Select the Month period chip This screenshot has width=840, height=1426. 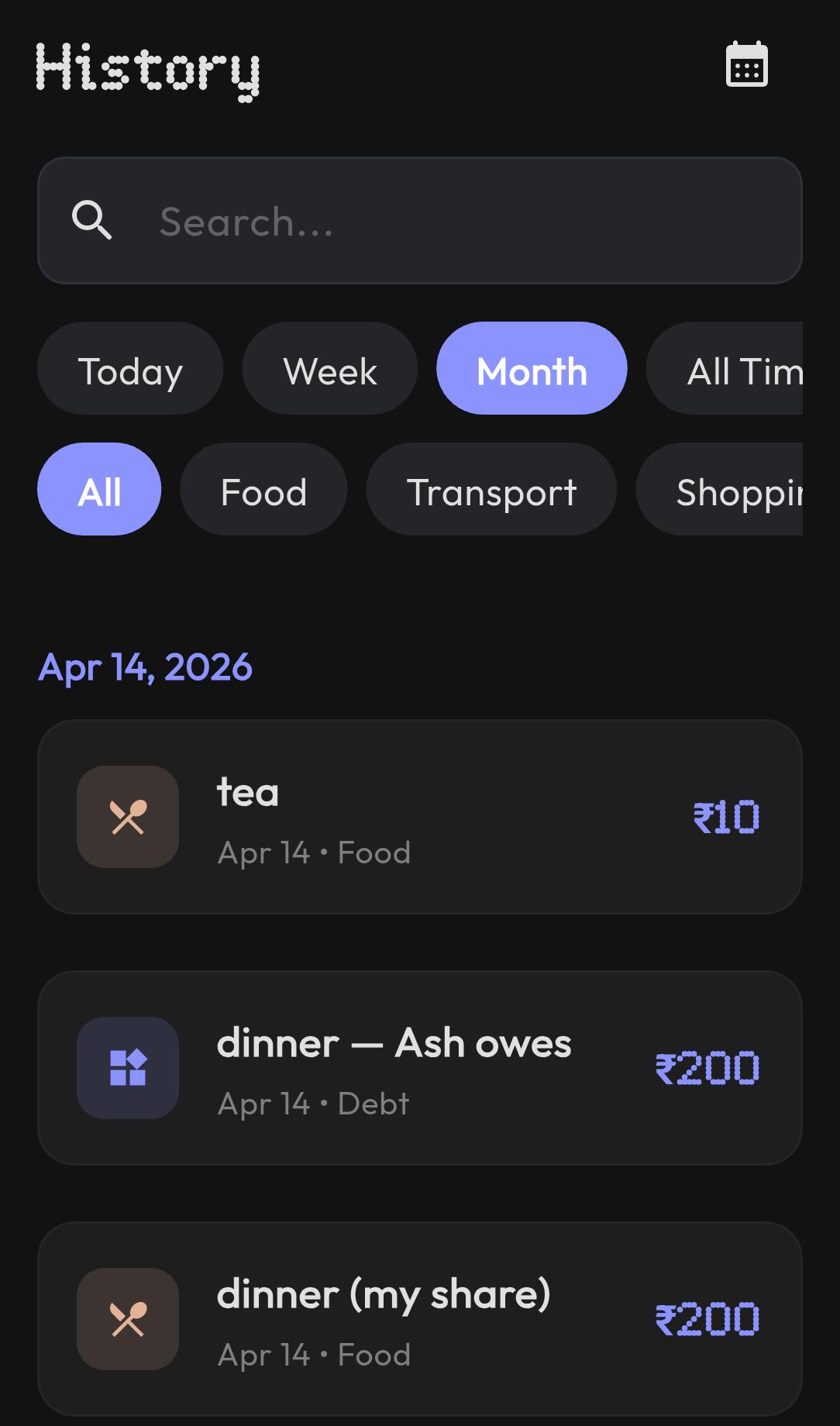click(532, 369)
